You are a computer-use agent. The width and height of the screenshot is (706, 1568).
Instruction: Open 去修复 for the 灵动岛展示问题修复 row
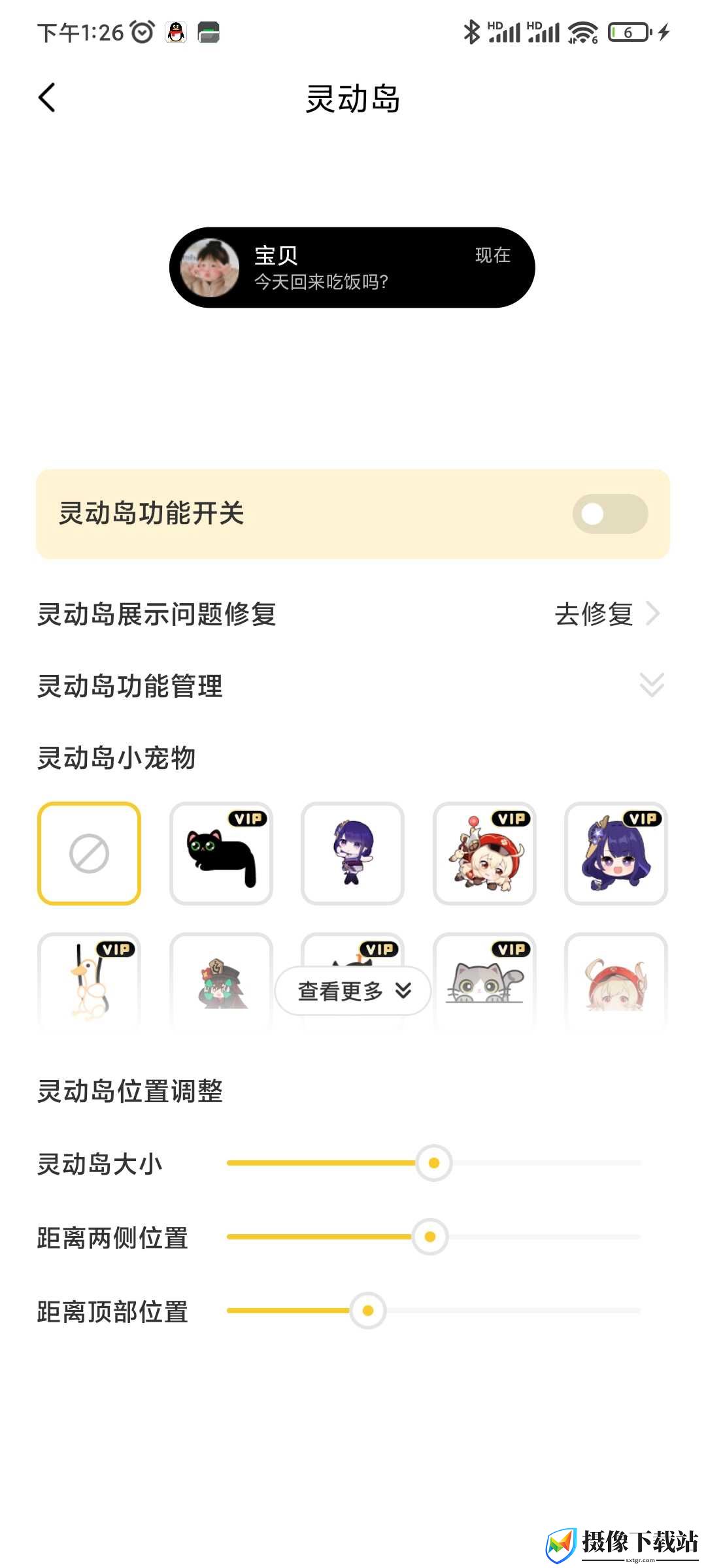click(x=607, y=613)
